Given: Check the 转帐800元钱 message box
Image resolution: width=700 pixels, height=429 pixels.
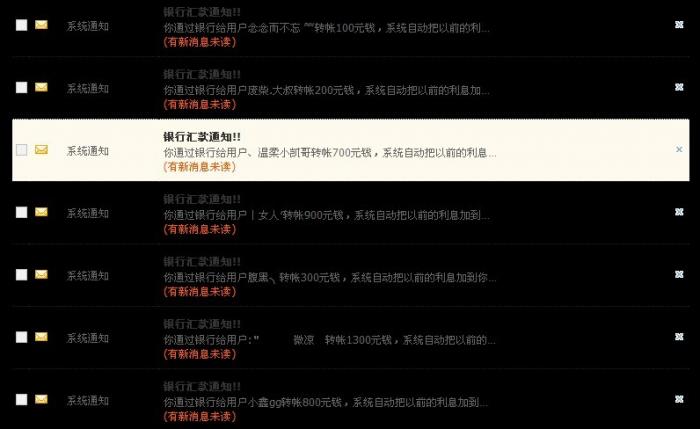Looking at the screenshot, I should 21,399.
